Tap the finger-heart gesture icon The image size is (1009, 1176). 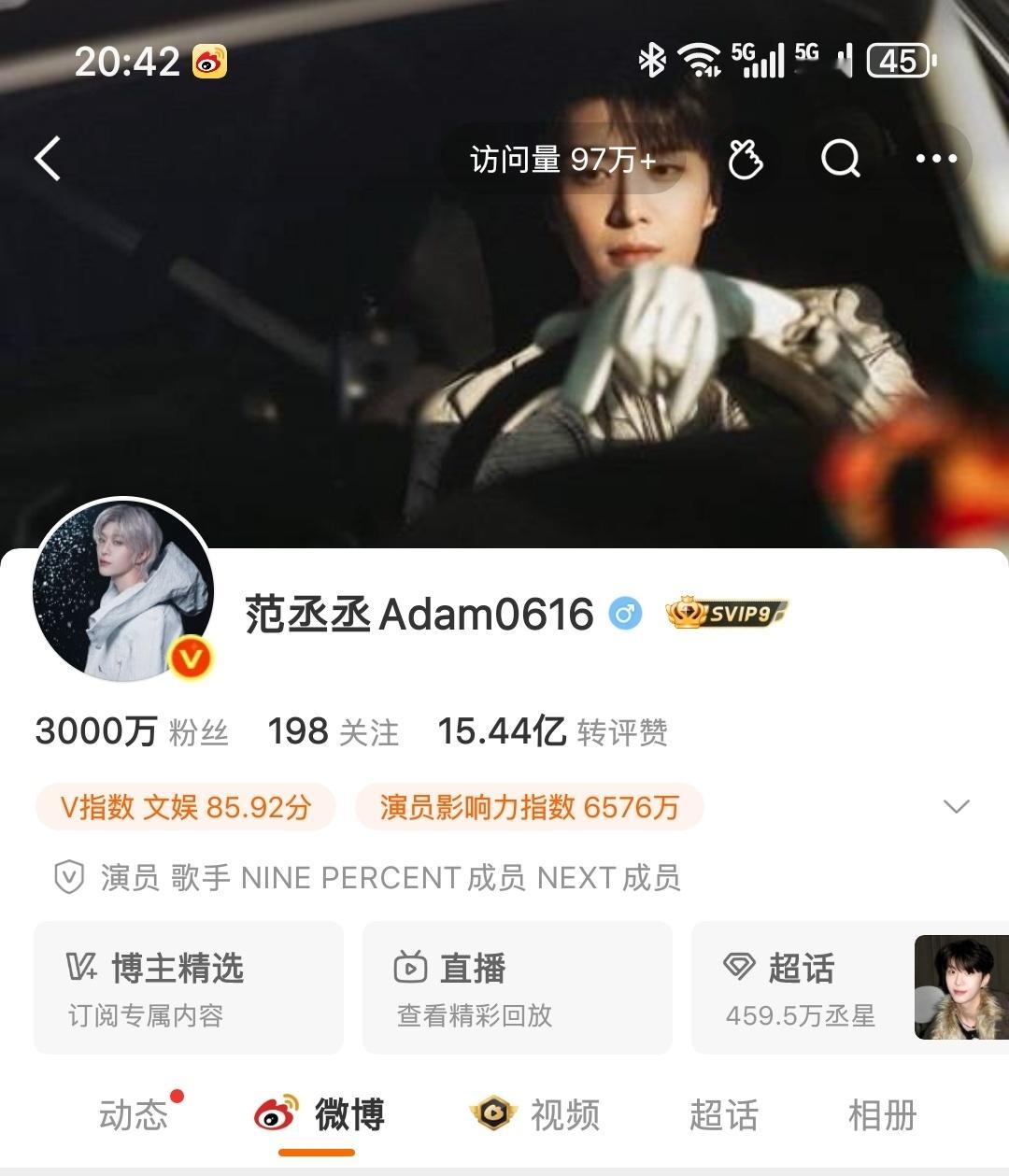click(745, 158)
